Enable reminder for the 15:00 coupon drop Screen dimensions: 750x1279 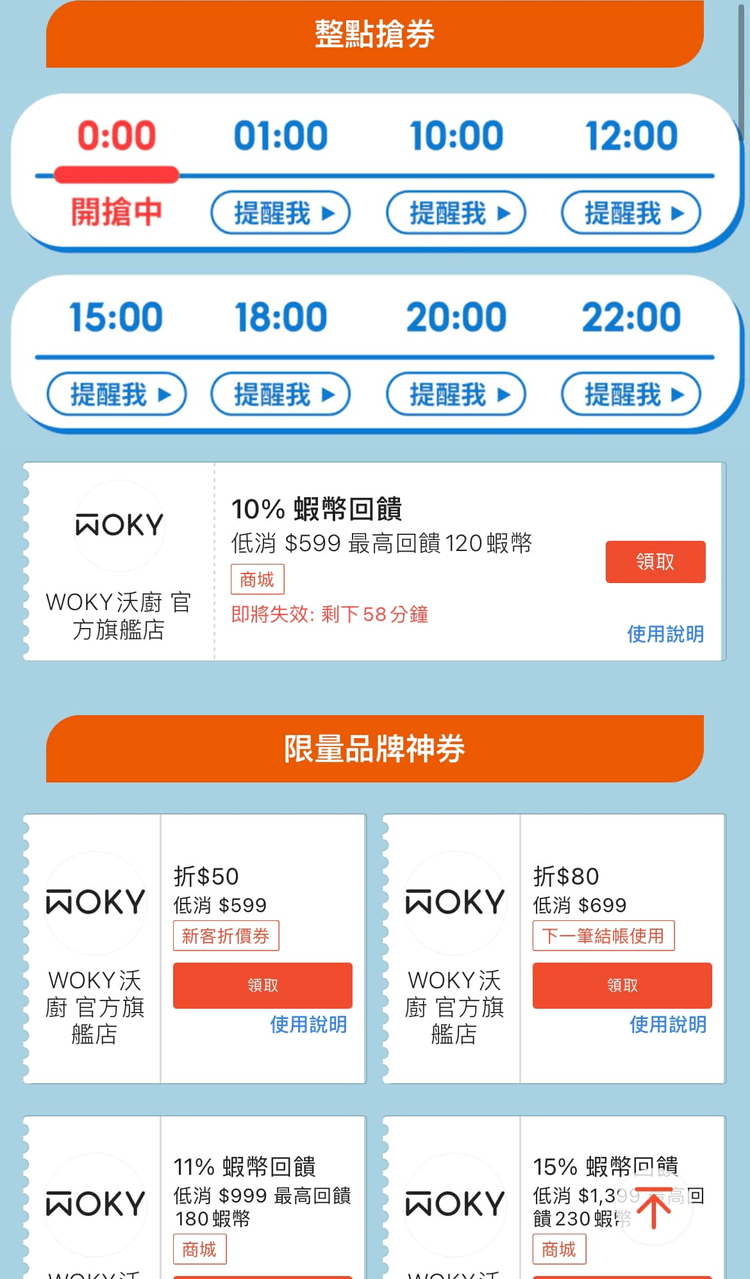pos(116,393)
